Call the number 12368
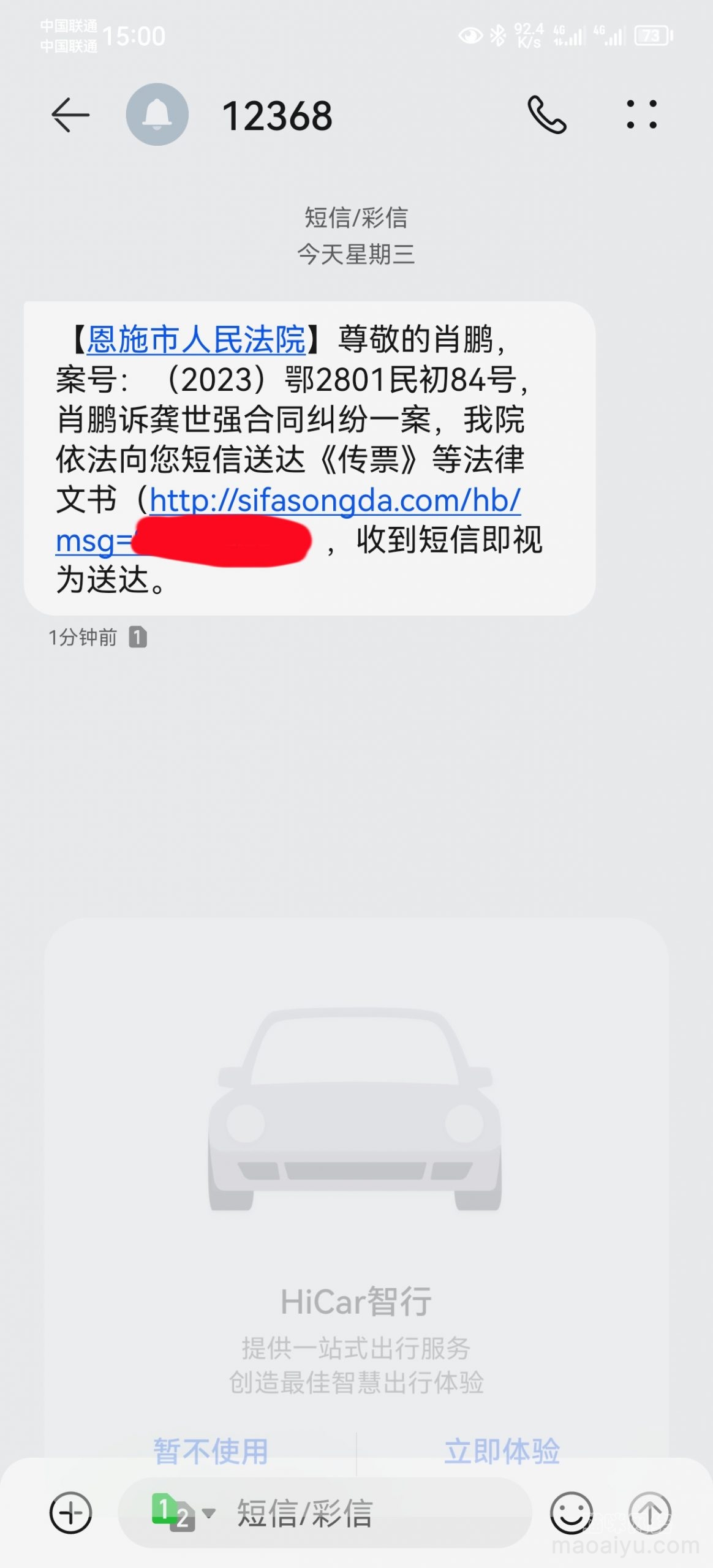Viewport: 713px width, 1568px height. coord(547,115)
